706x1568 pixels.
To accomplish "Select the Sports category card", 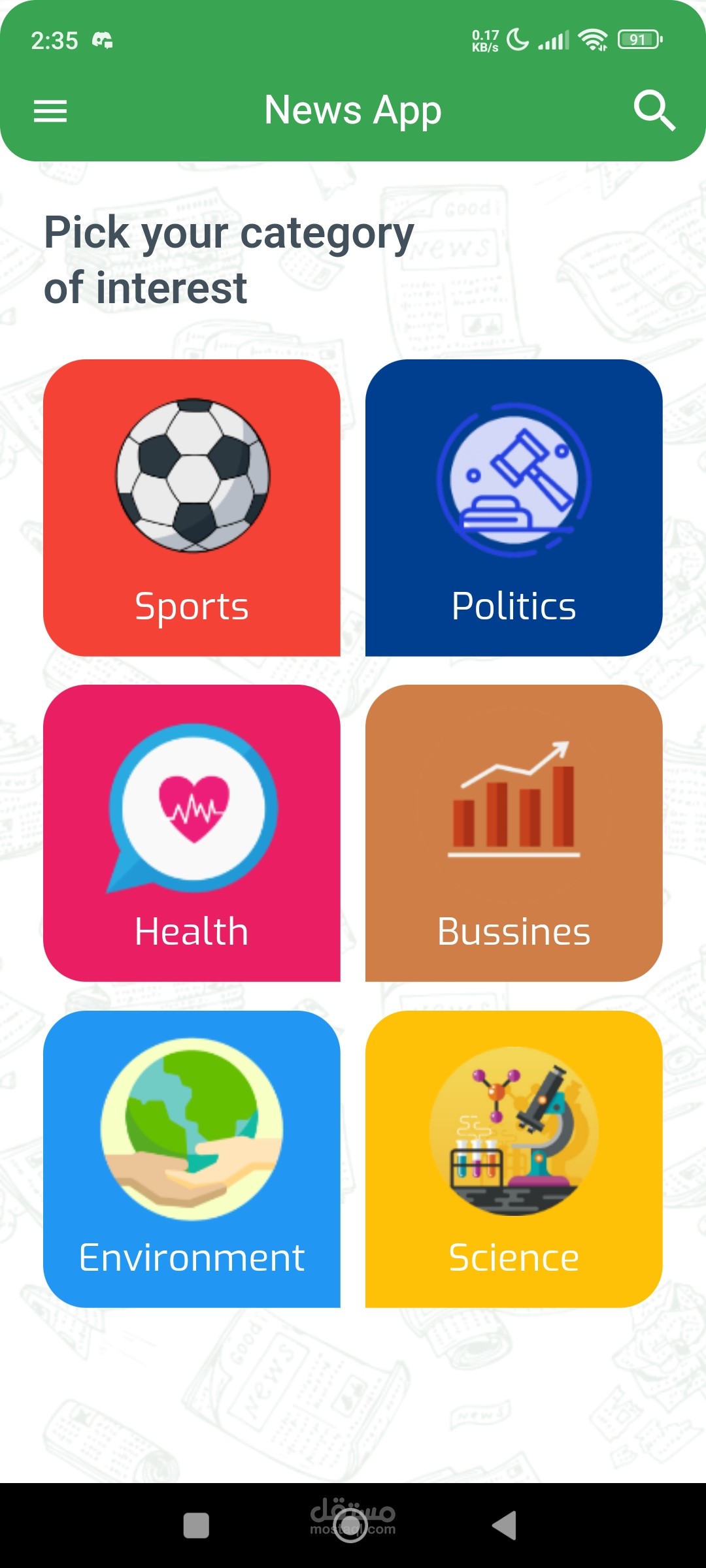I will pos(192,508).
